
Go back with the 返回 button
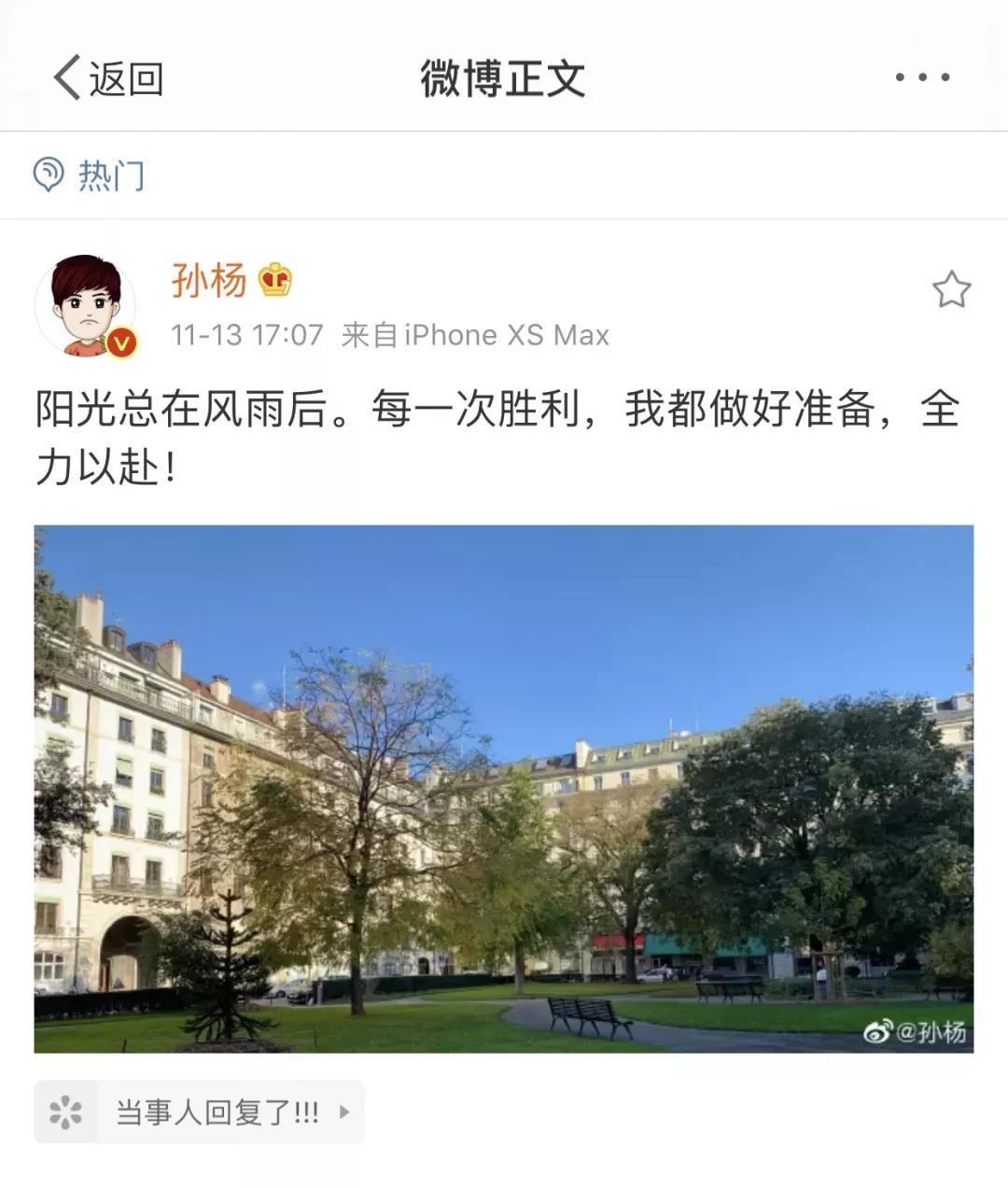click(x=108, y=78)
